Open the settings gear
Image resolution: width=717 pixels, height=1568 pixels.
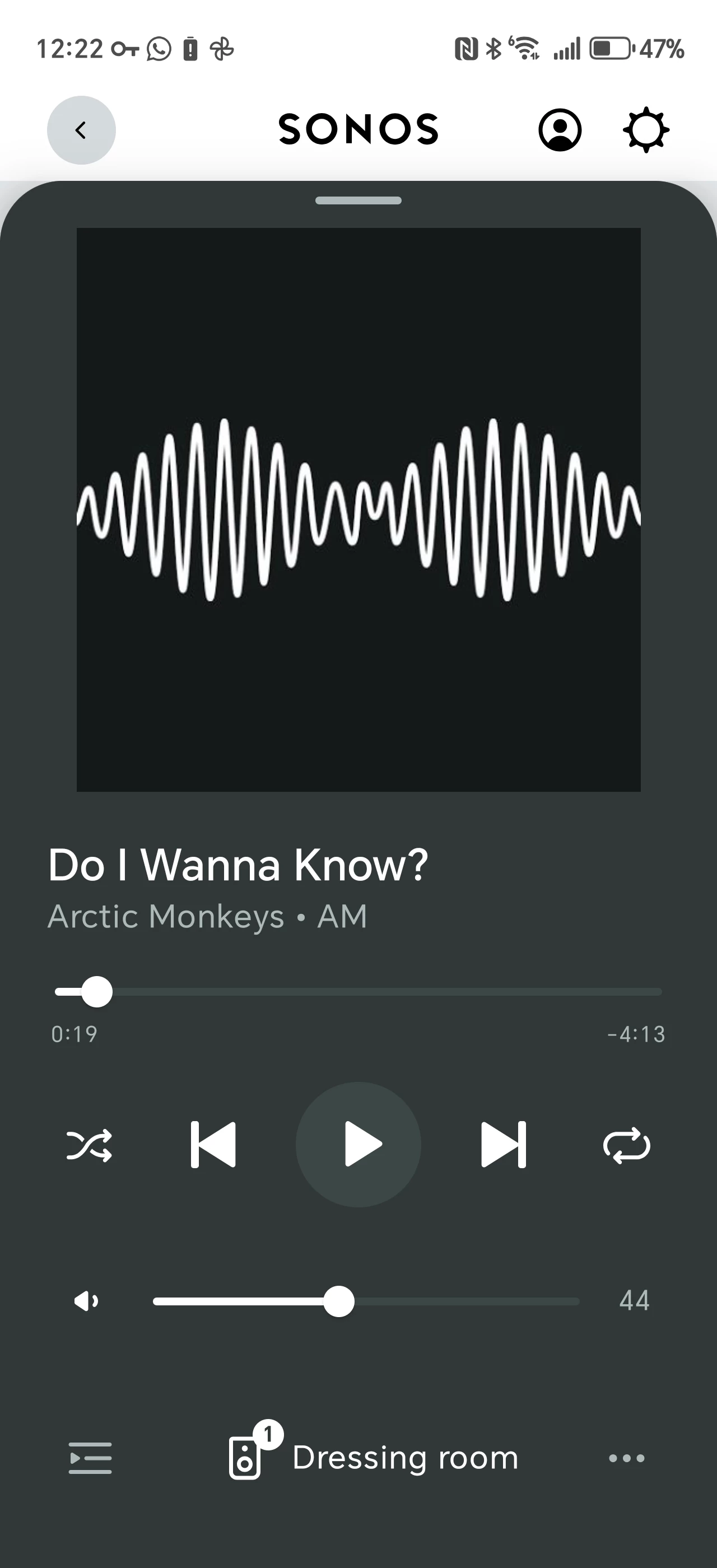point(646,130)
